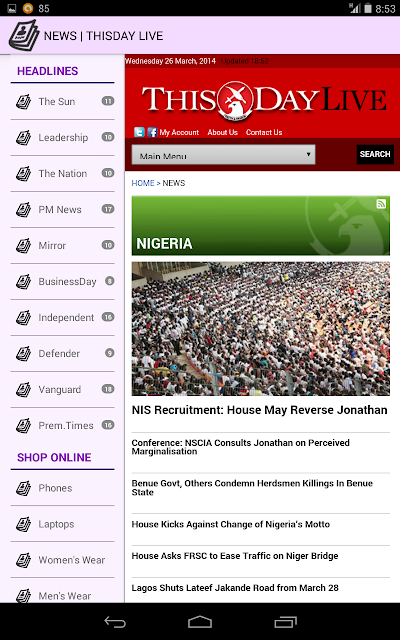400x640 pixels.
Task: Open Prem.Times headlines
Action: [x=62, y=425]
